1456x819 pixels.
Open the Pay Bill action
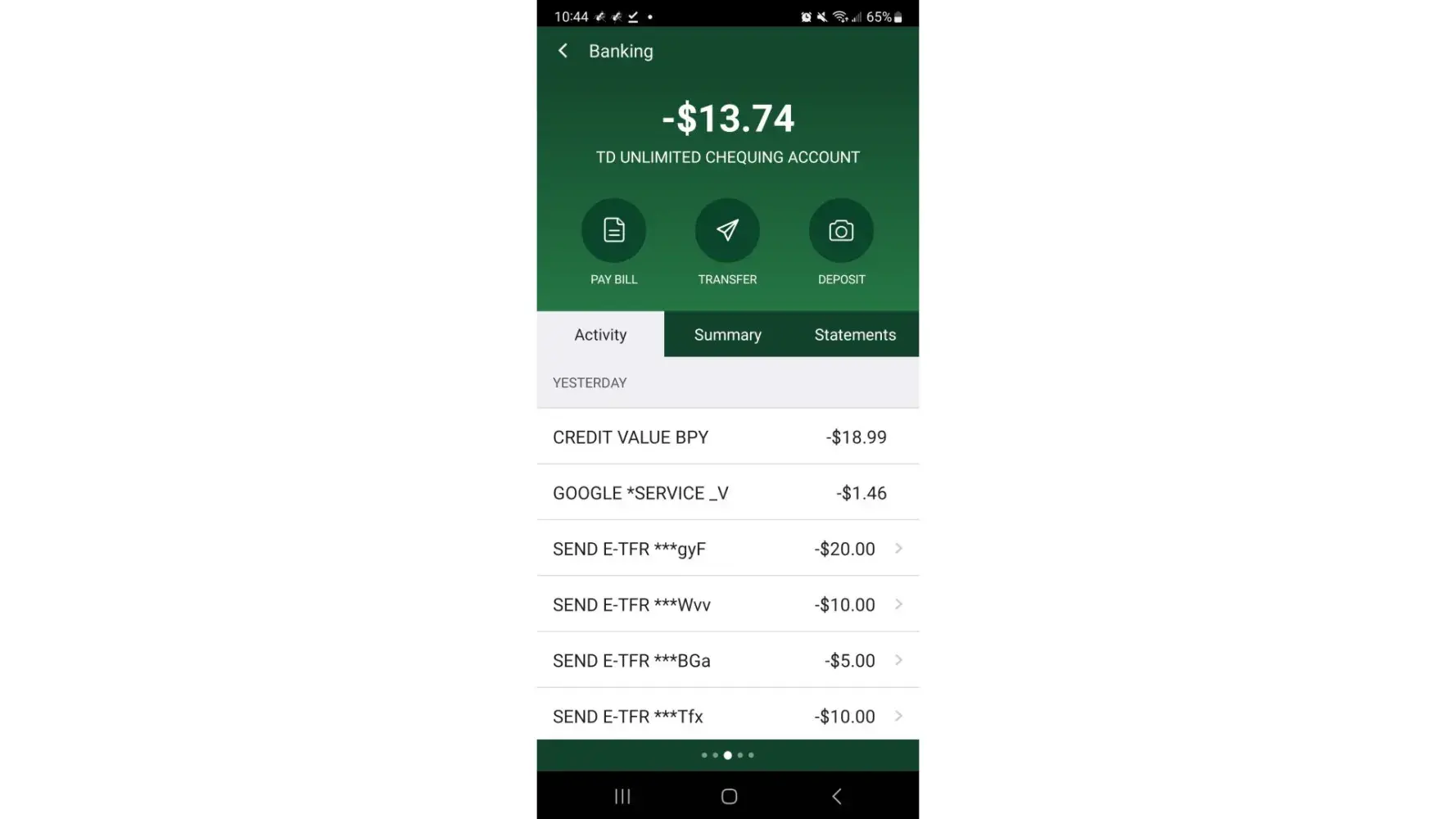pos(613,231)
